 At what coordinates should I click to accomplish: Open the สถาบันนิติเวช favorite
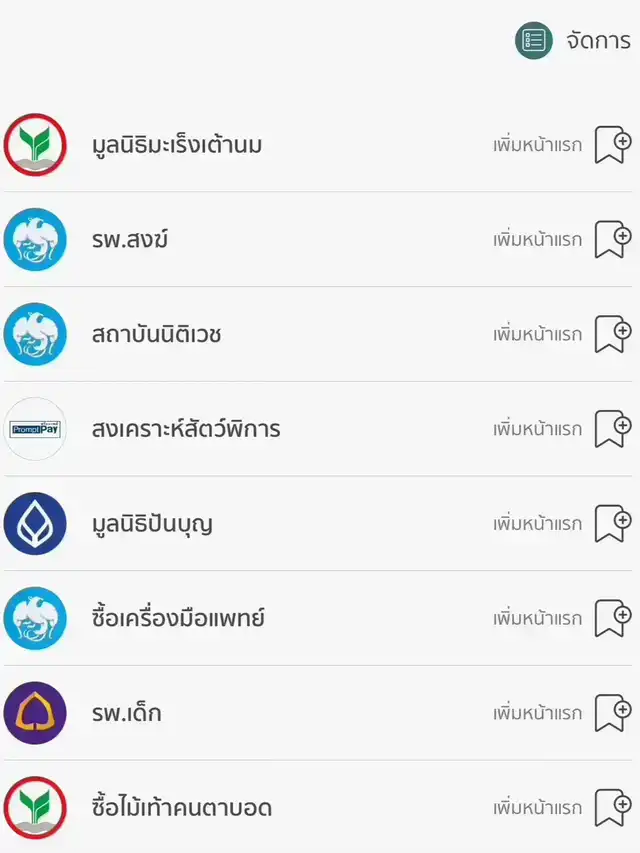click(156, 334)
